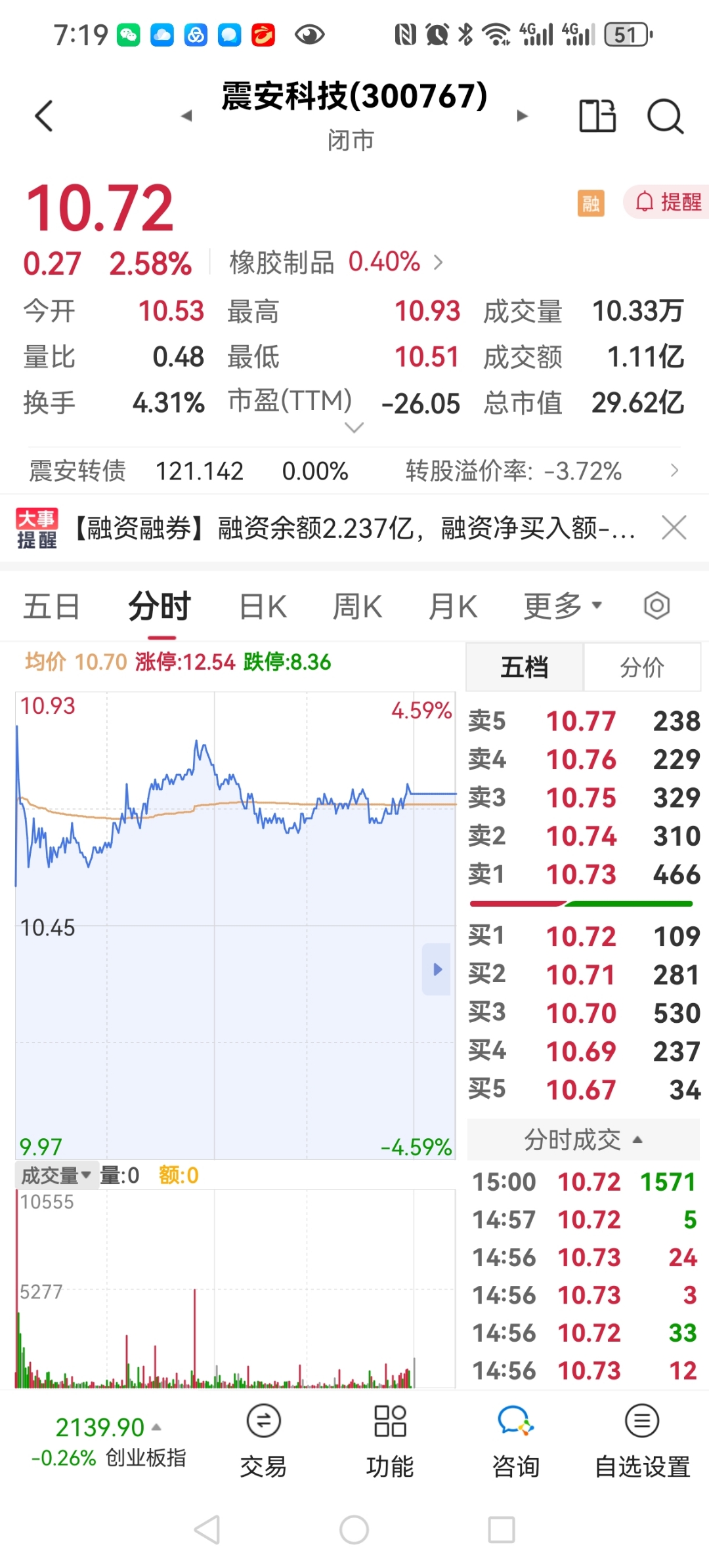The width and height of the screenshot is (709, 1568).
Task: Open the split-screen comparison icon
Action: [597, 116]
